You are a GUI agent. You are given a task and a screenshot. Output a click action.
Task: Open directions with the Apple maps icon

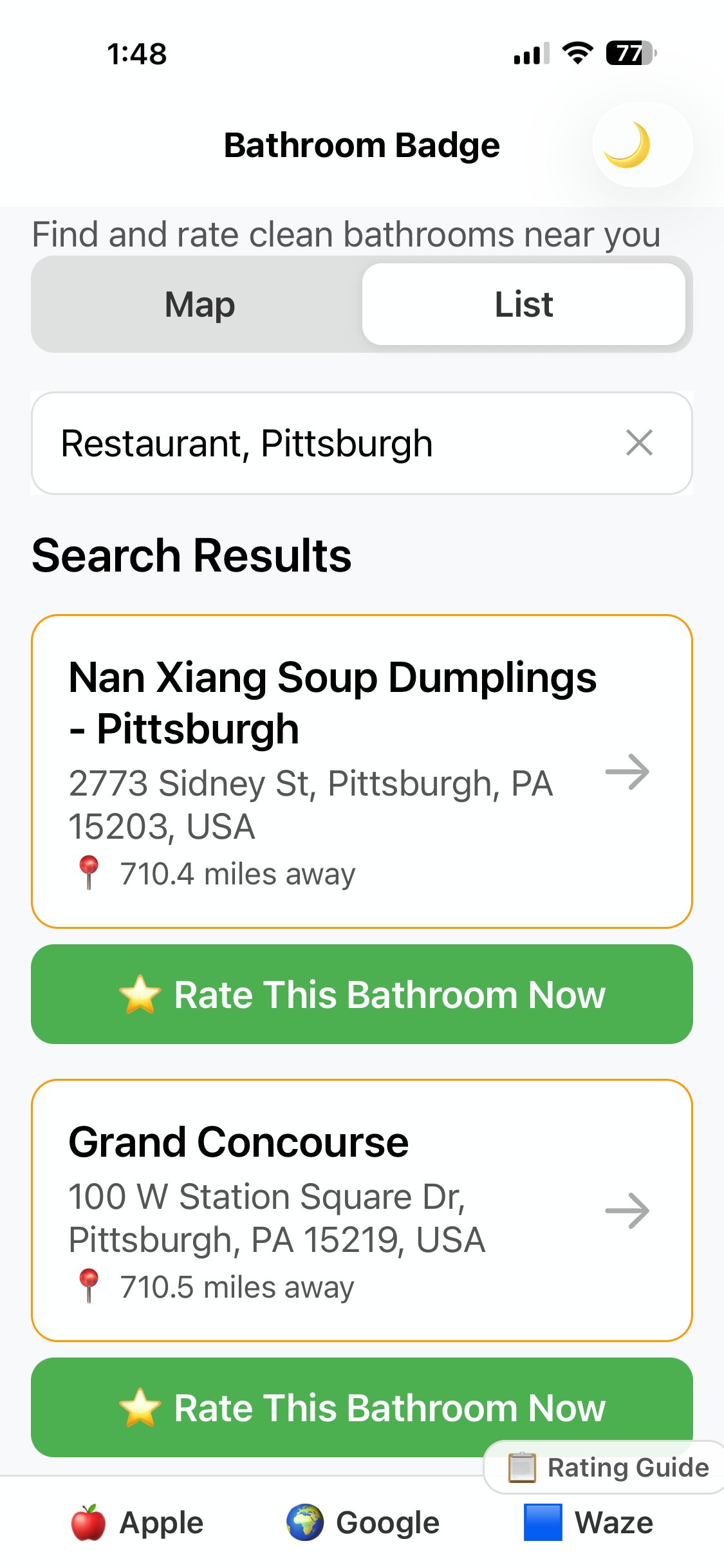[x=90, y=1520]
